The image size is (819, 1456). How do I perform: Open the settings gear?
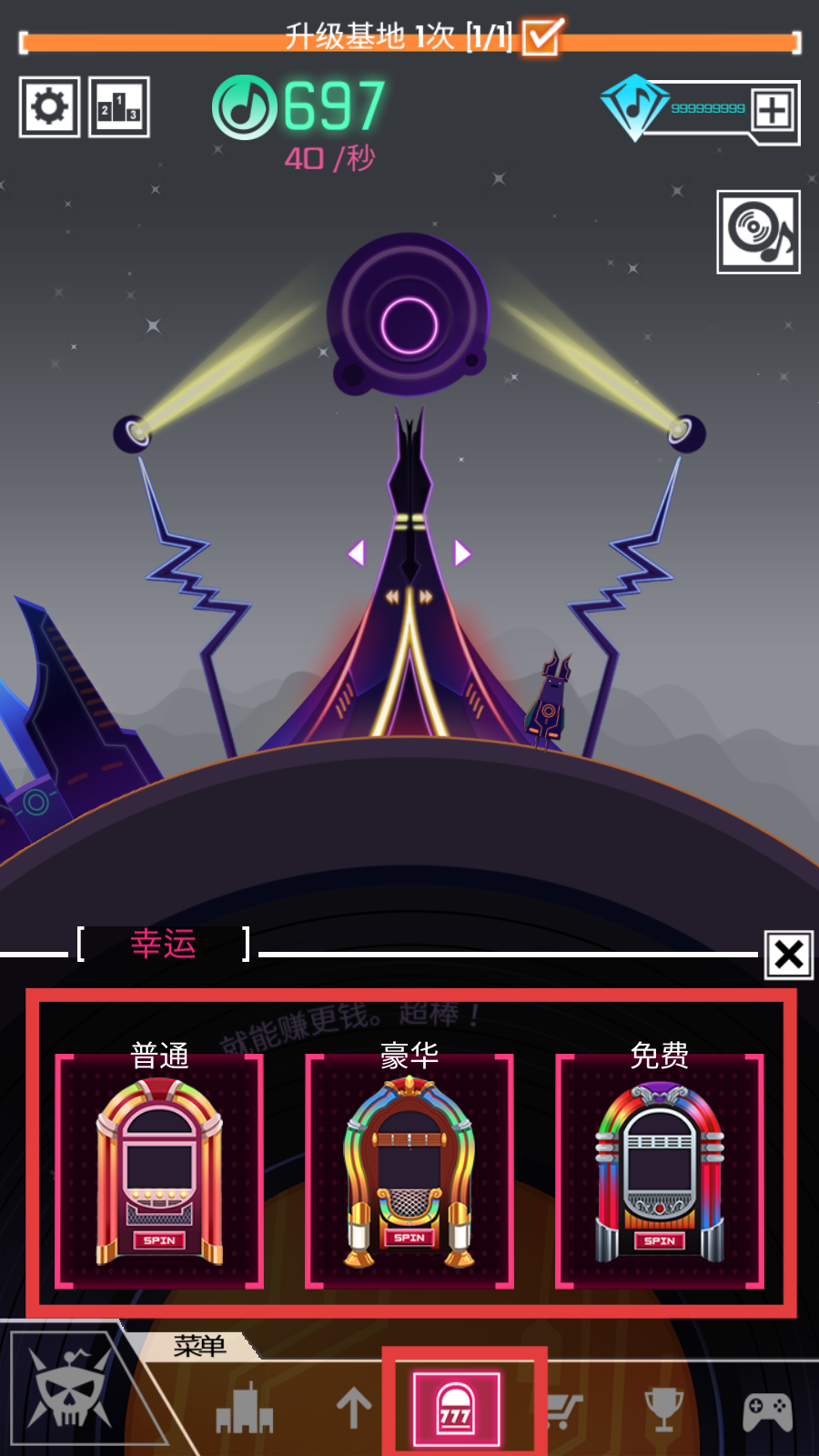(49, 107)
